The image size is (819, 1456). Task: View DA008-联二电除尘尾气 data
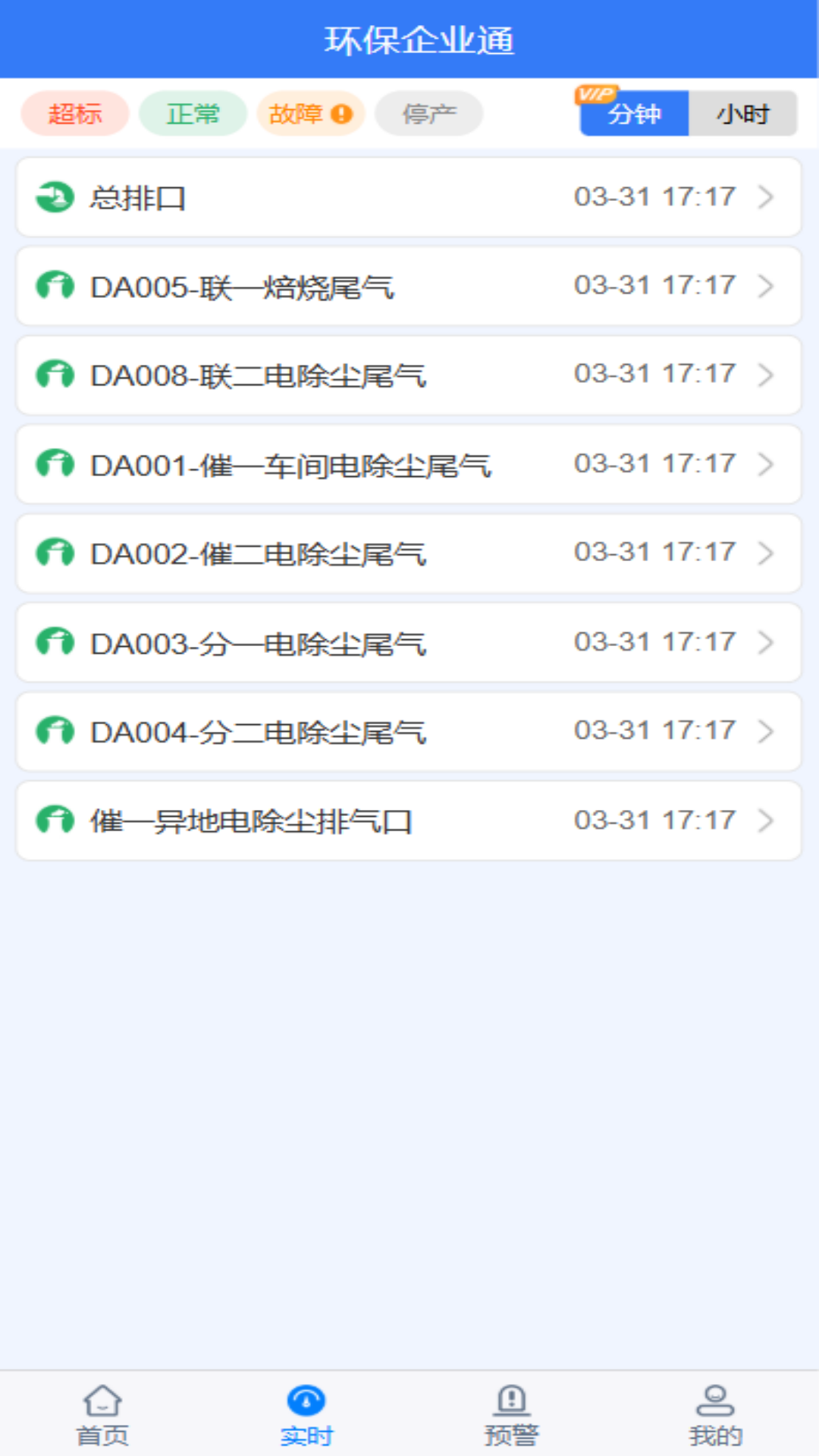point(409,375)
